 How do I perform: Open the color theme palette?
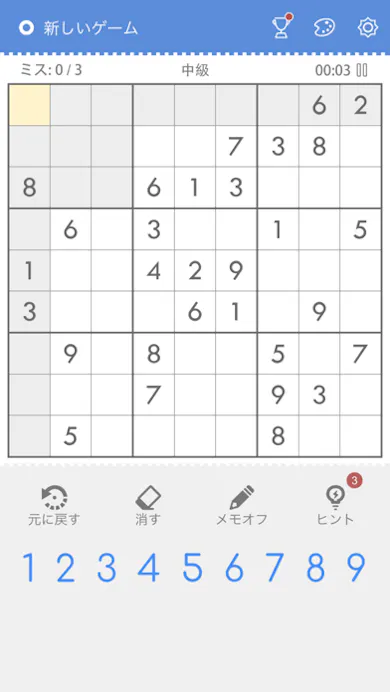(325, 28)
